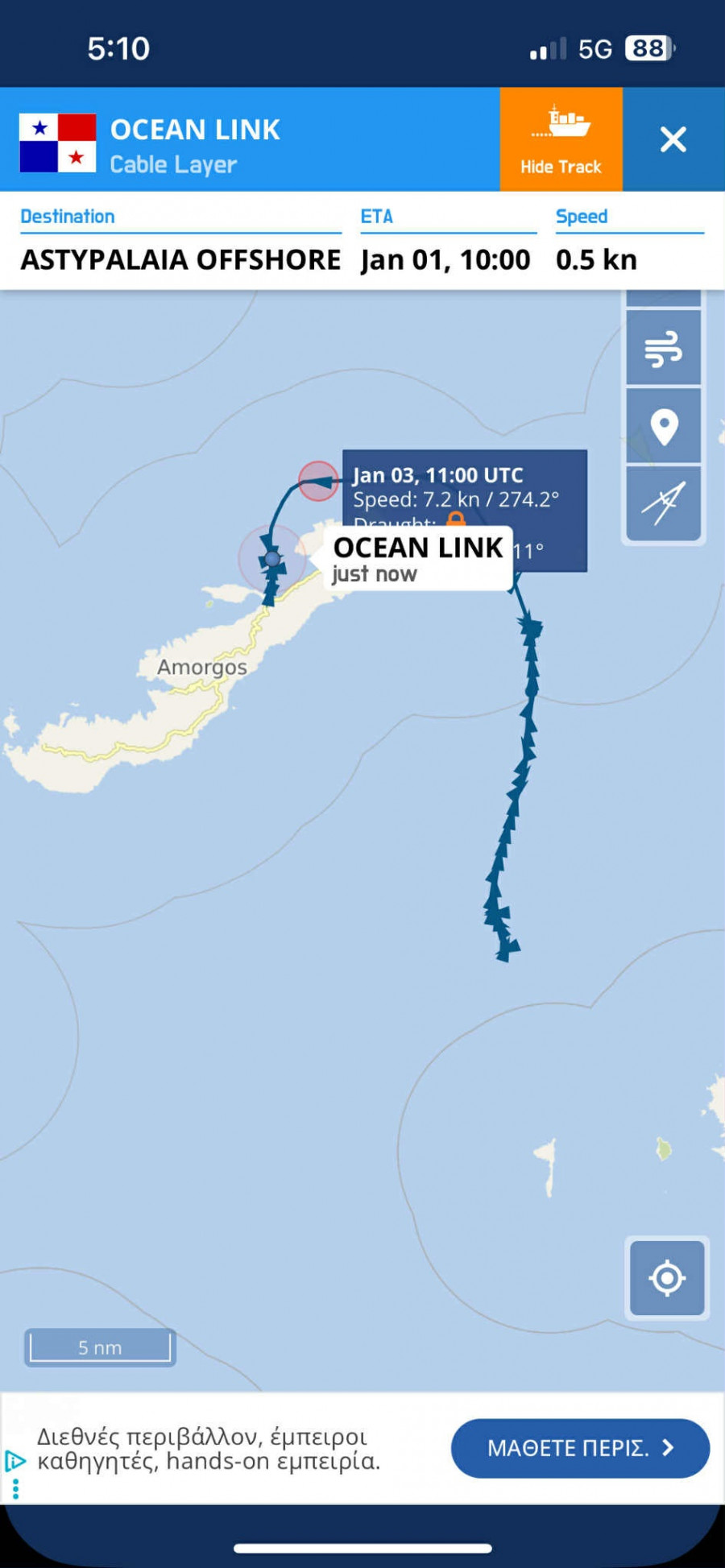725x1568 pixels.
Task: Tap the ΜΑΘΕΤΕ ΠΕΡΙΣ. ad button
Action: click(x=580, y=1448)
